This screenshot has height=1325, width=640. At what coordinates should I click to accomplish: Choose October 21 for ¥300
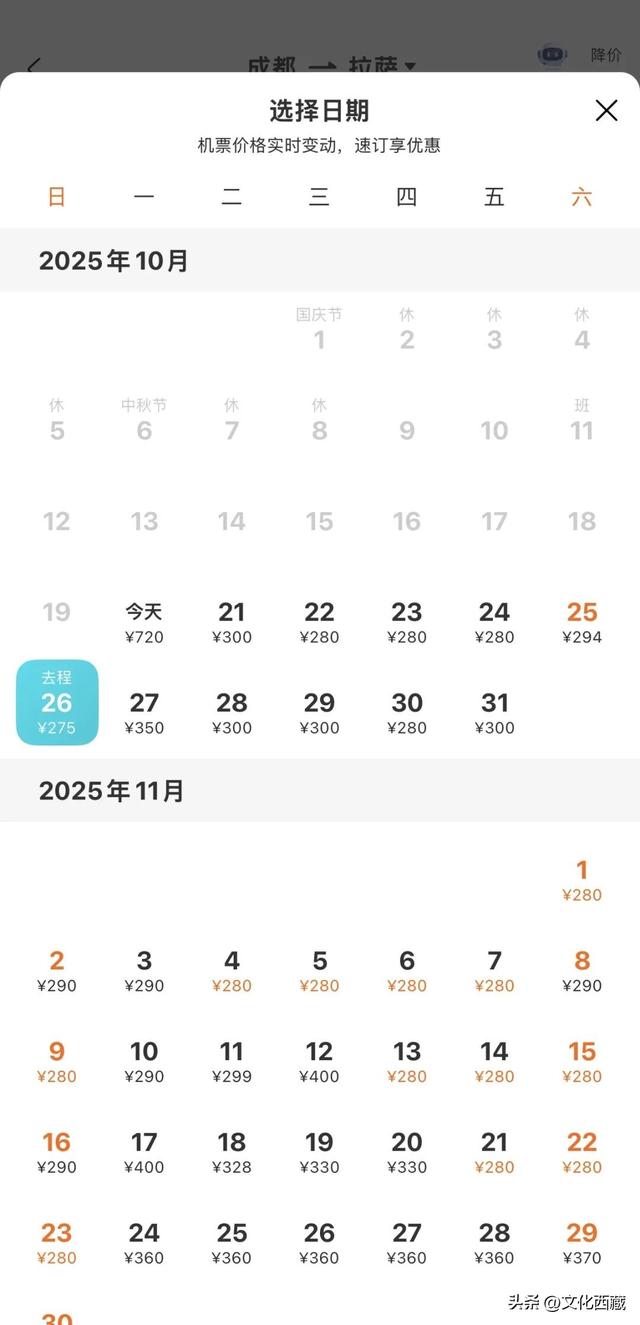pyautogui.click(x=232, y=622)
